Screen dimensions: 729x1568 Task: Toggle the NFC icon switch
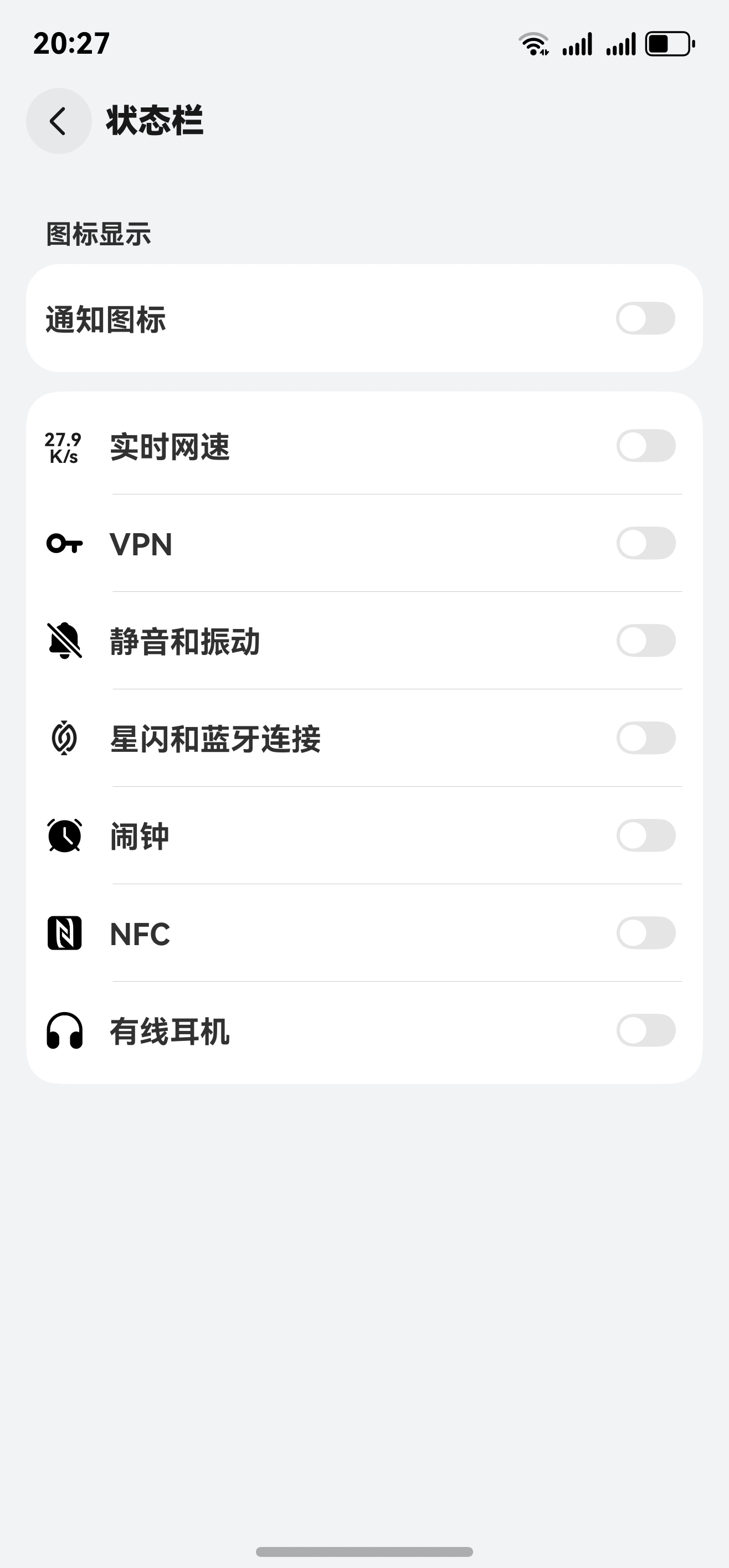645,932
